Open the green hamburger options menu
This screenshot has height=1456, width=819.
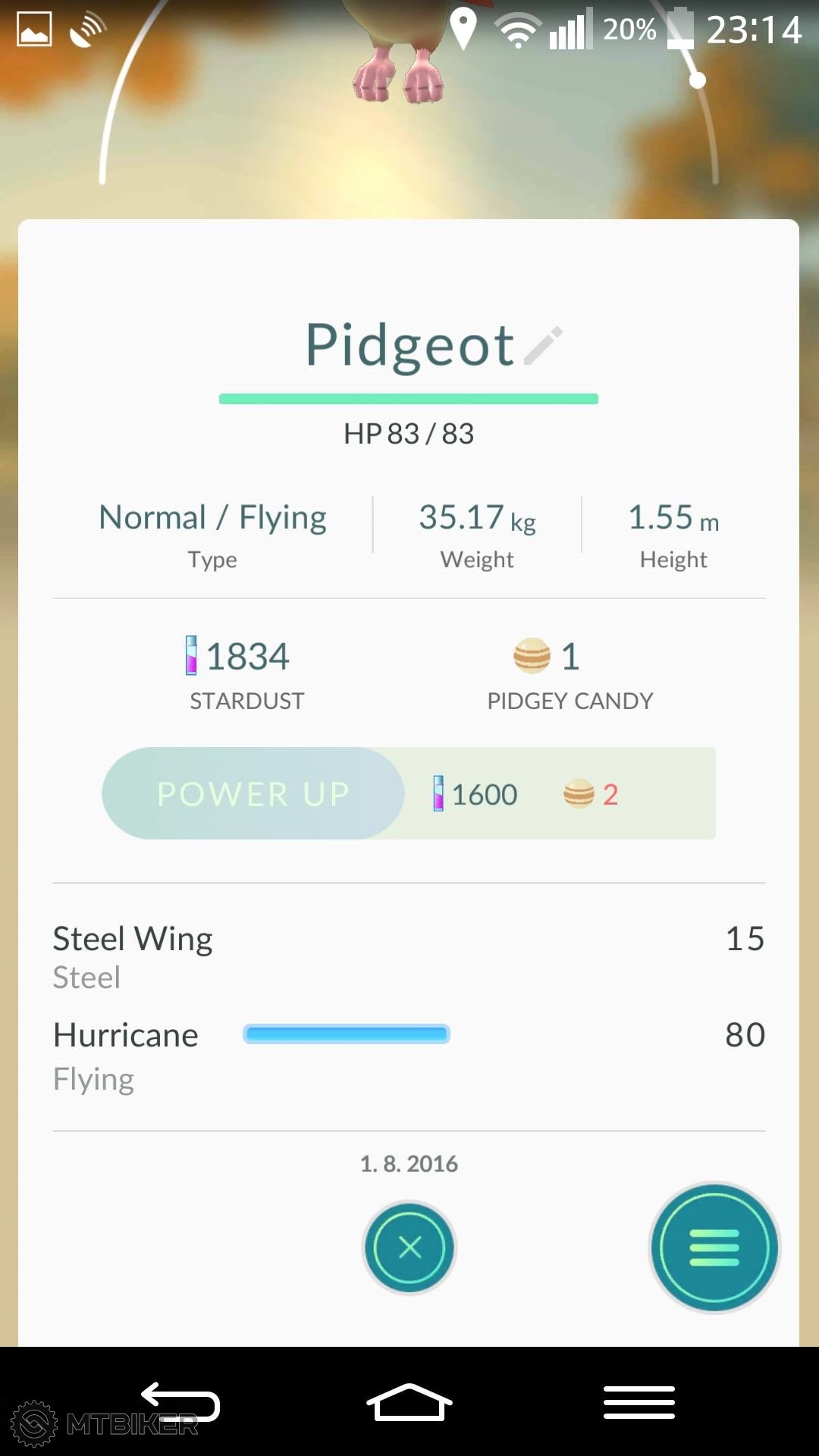(x=714, y=1247)
